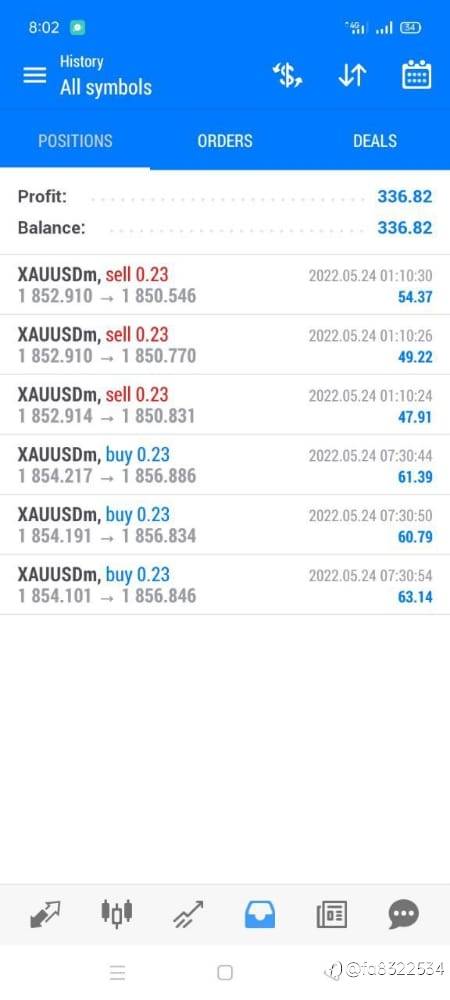
Task: Open the buy position with profit 63.14
Action: point(225,585)
